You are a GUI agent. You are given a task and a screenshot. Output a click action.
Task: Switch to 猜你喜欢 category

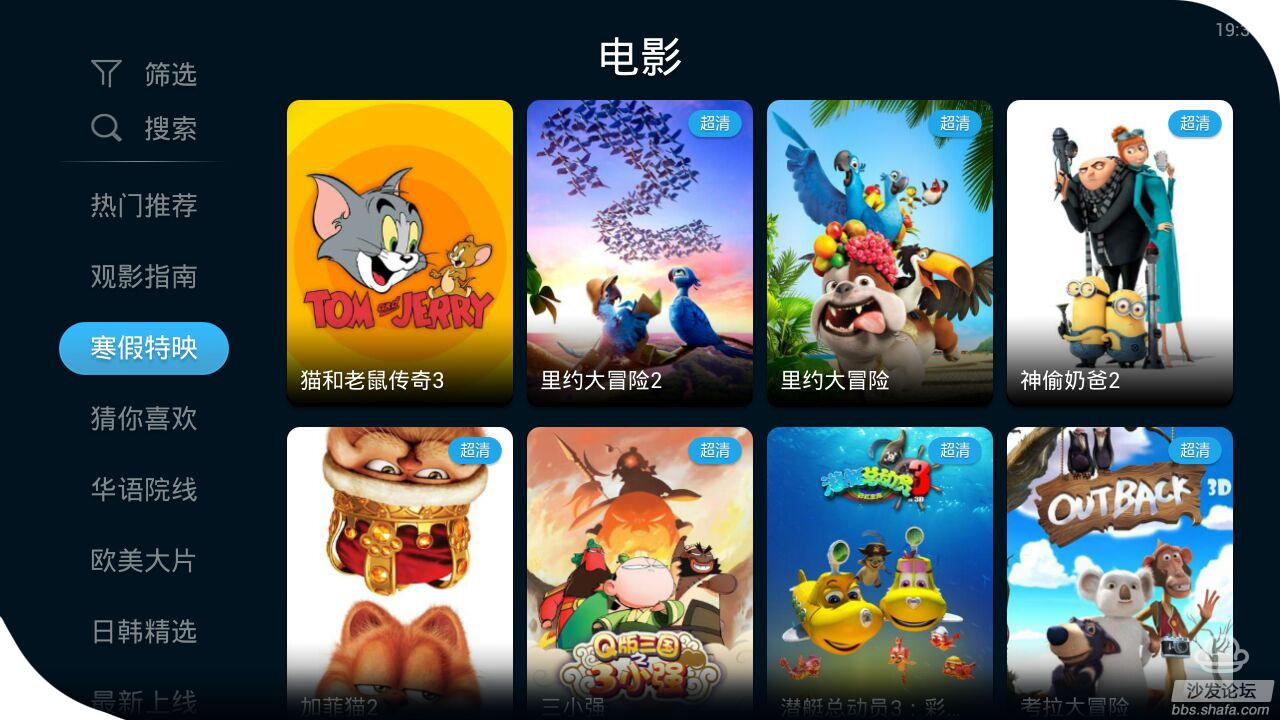144,418
